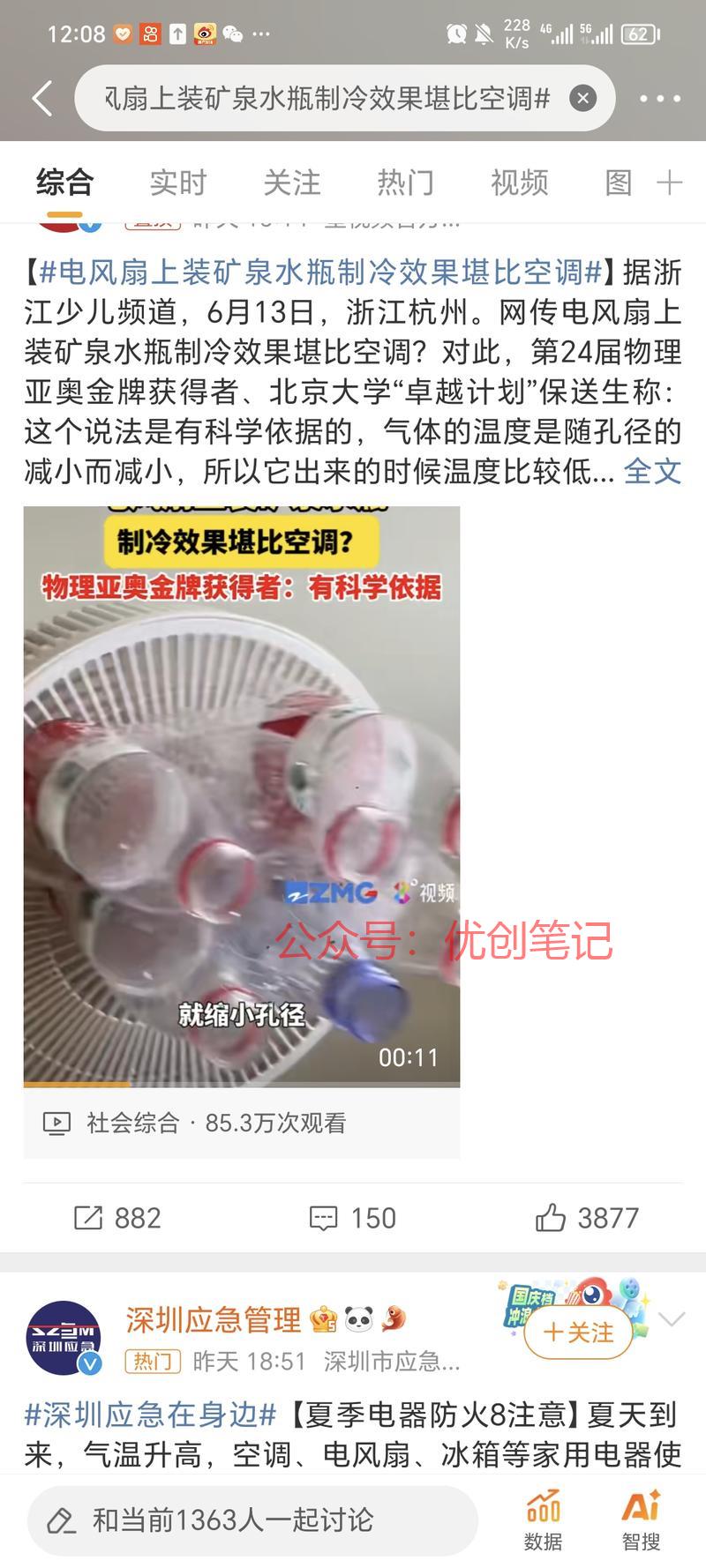Join discussion via 和当前1363人一起讨论 box

pyautogui.click(x=252, y=1519)
